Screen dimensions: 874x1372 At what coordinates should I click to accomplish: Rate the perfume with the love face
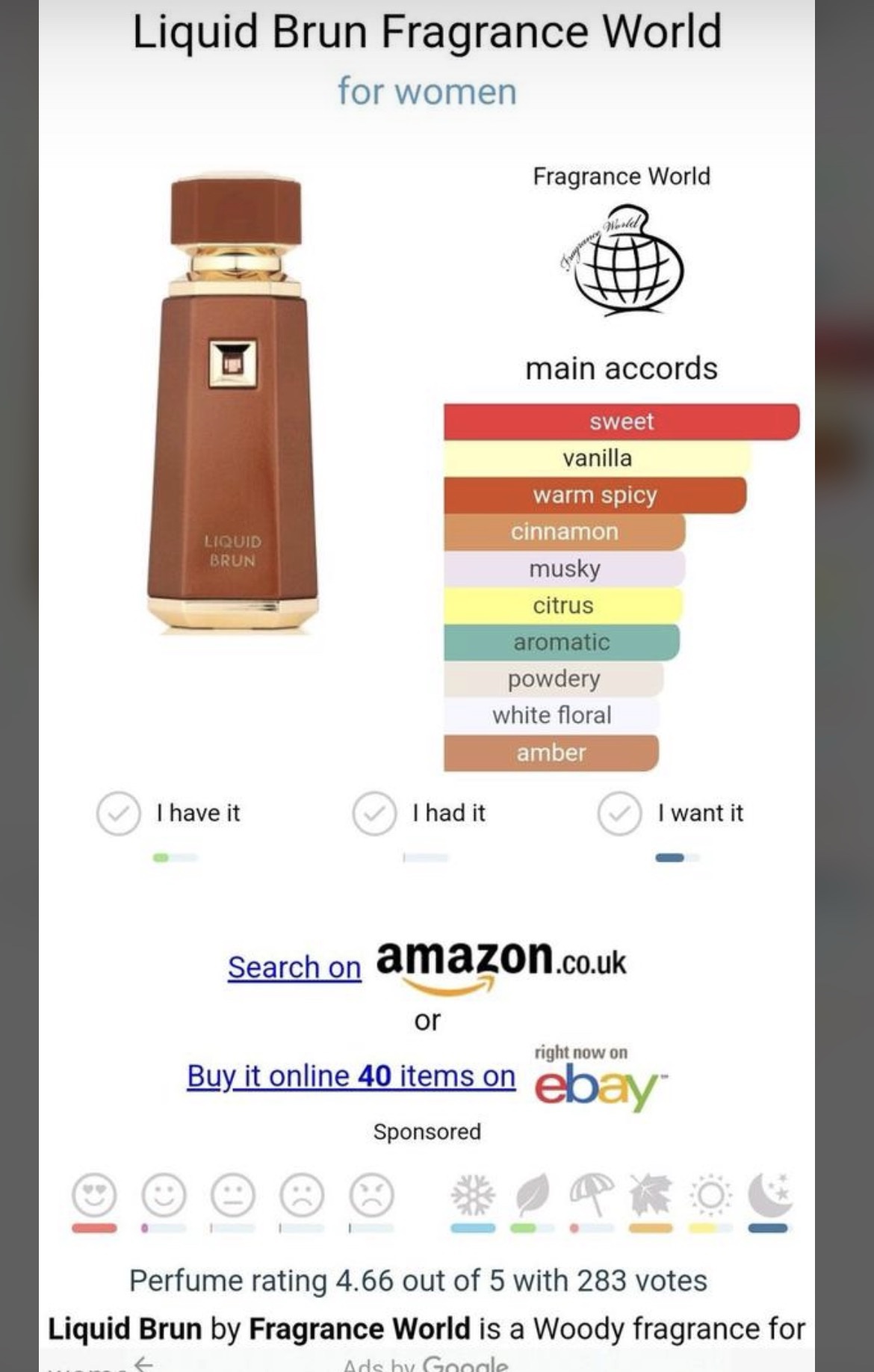coord(94,1195)
